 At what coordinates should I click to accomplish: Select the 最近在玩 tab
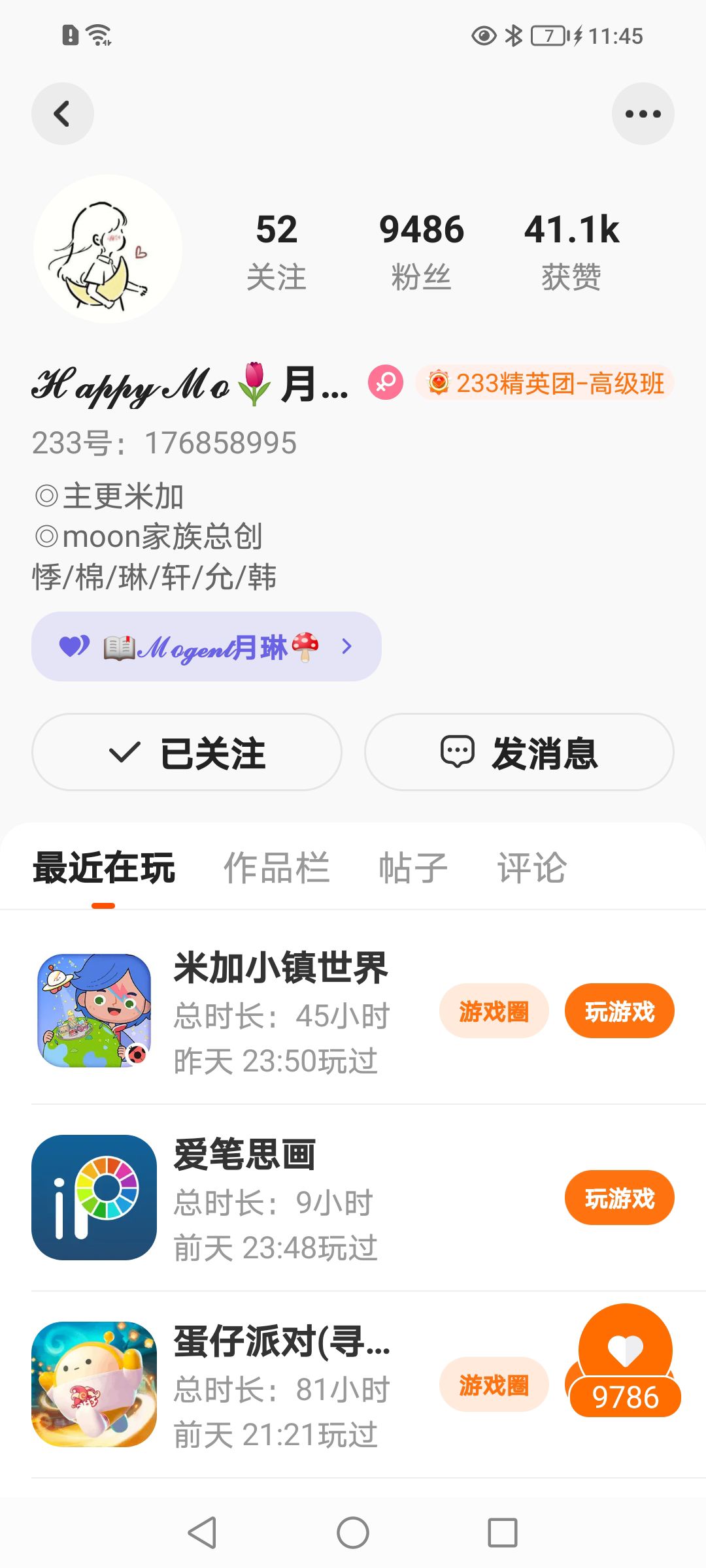tap(104, 868)
